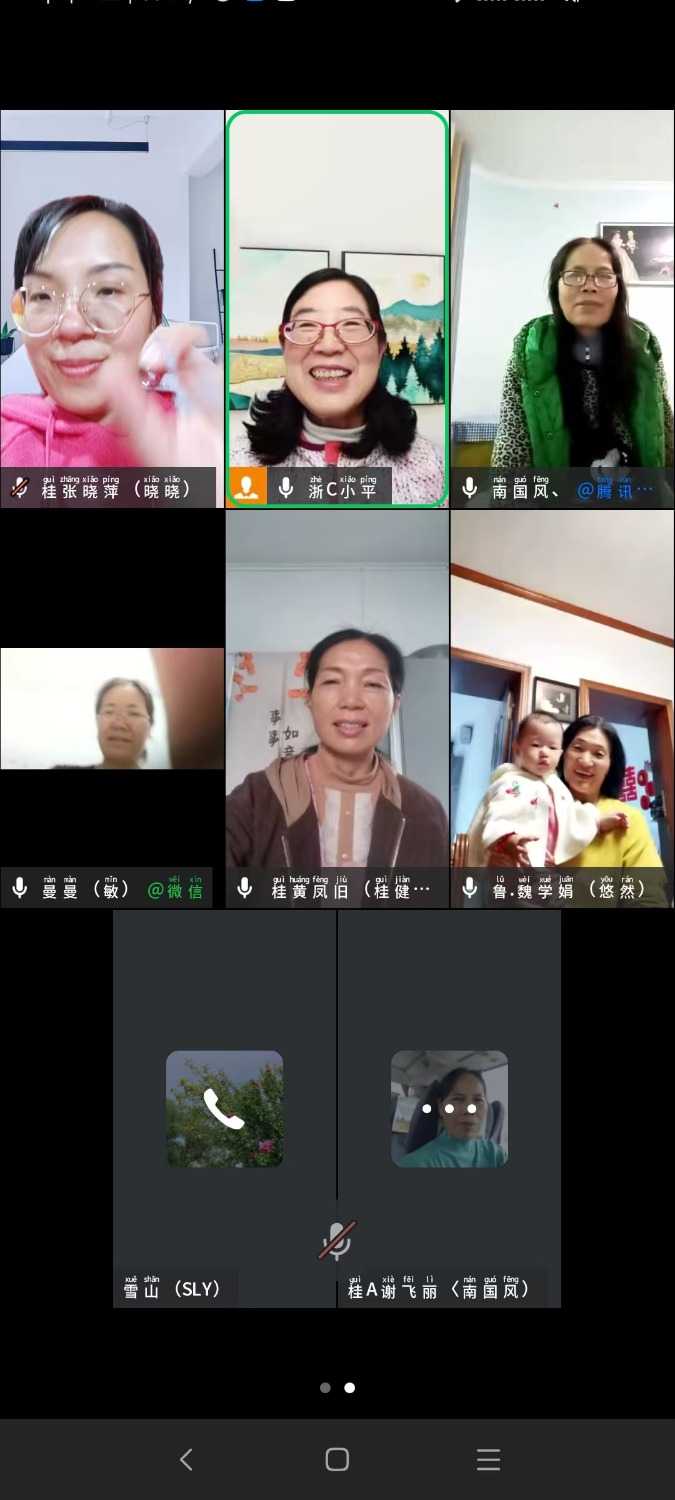Tap 曼曼 (敏) video tile

pyautogui.click(x=111, y=708)
